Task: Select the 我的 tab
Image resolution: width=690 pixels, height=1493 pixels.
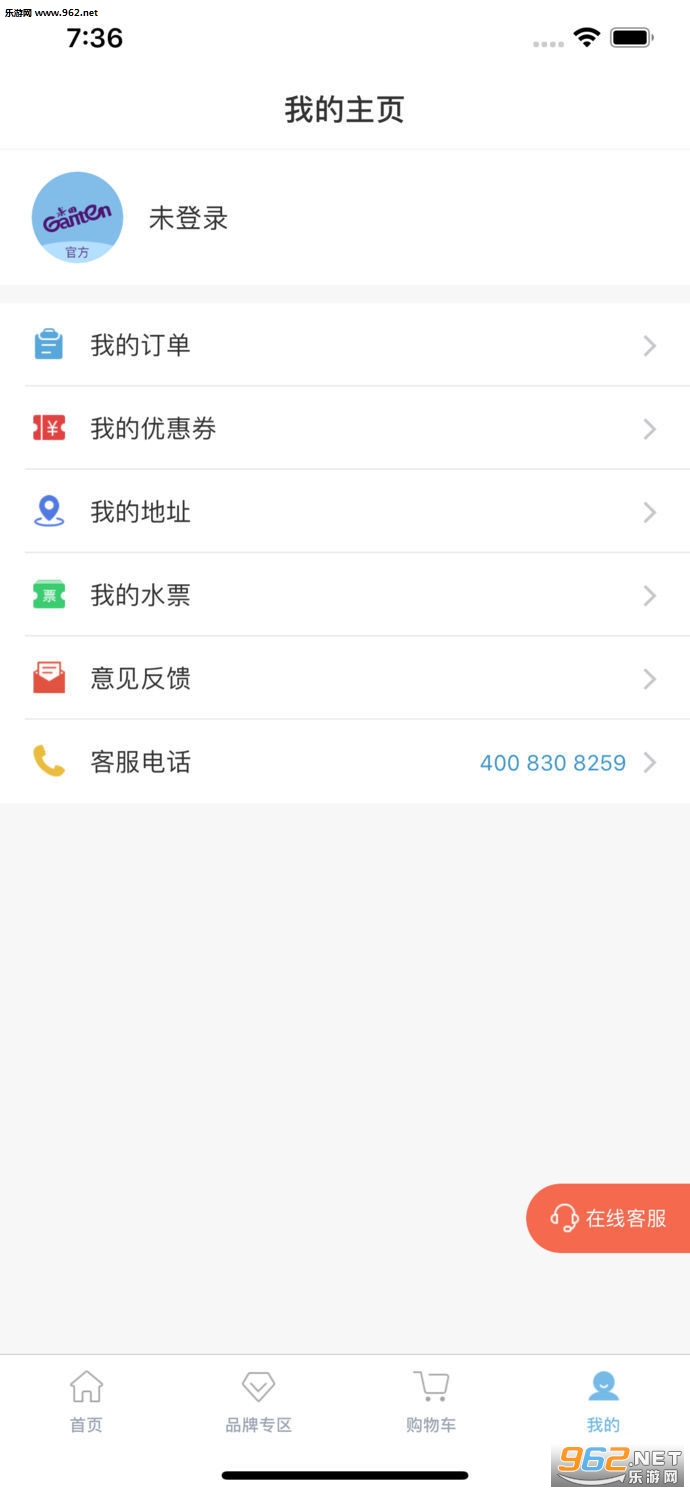Action: click(x=603, y=1402)
